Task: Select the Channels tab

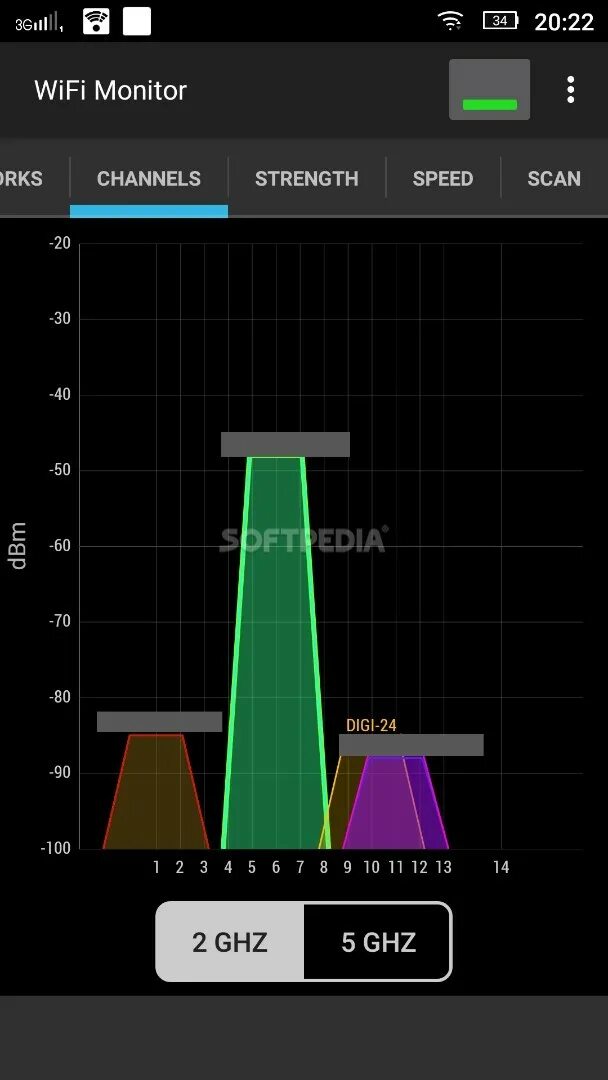Action: click(149, 179)
